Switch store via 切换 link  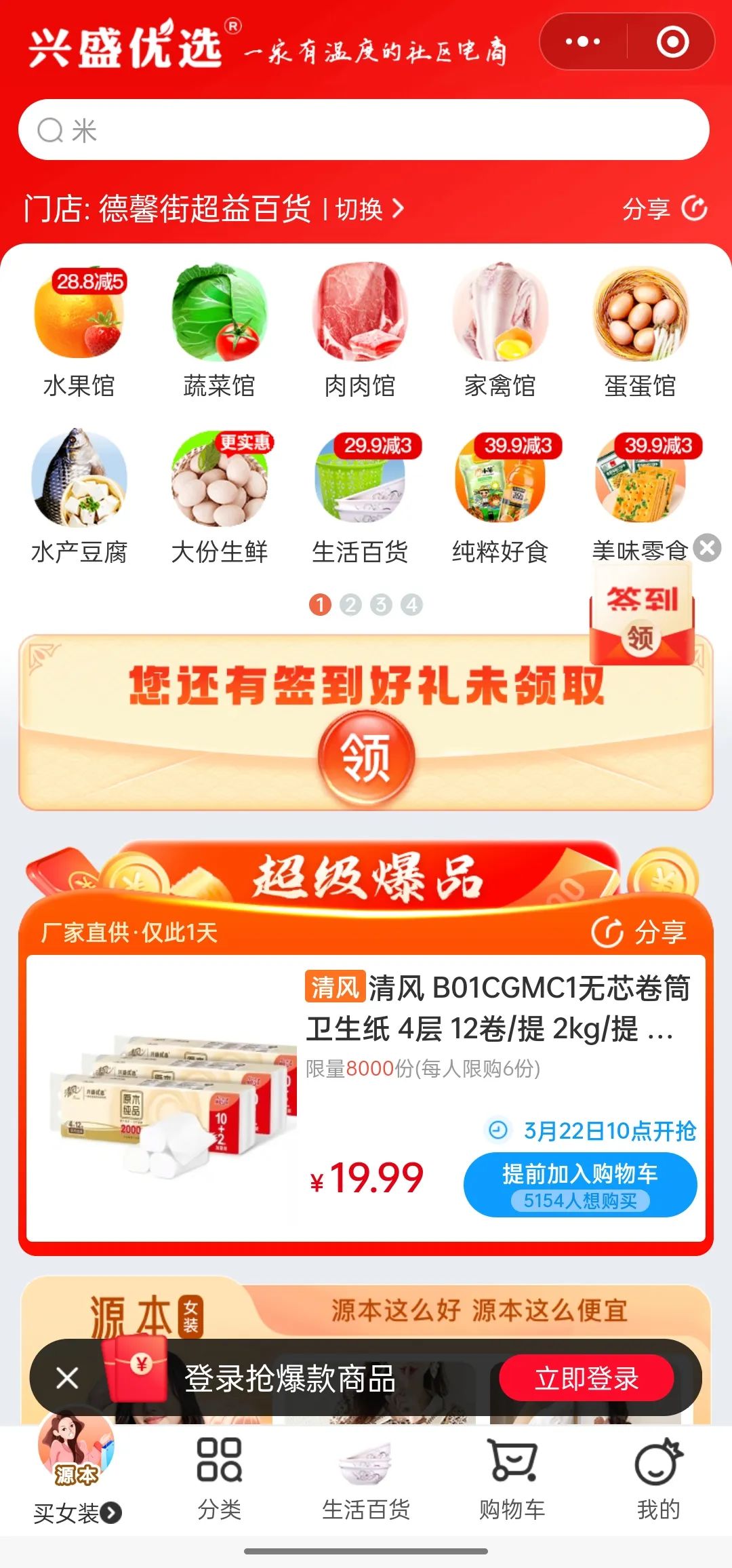point(369,210)
